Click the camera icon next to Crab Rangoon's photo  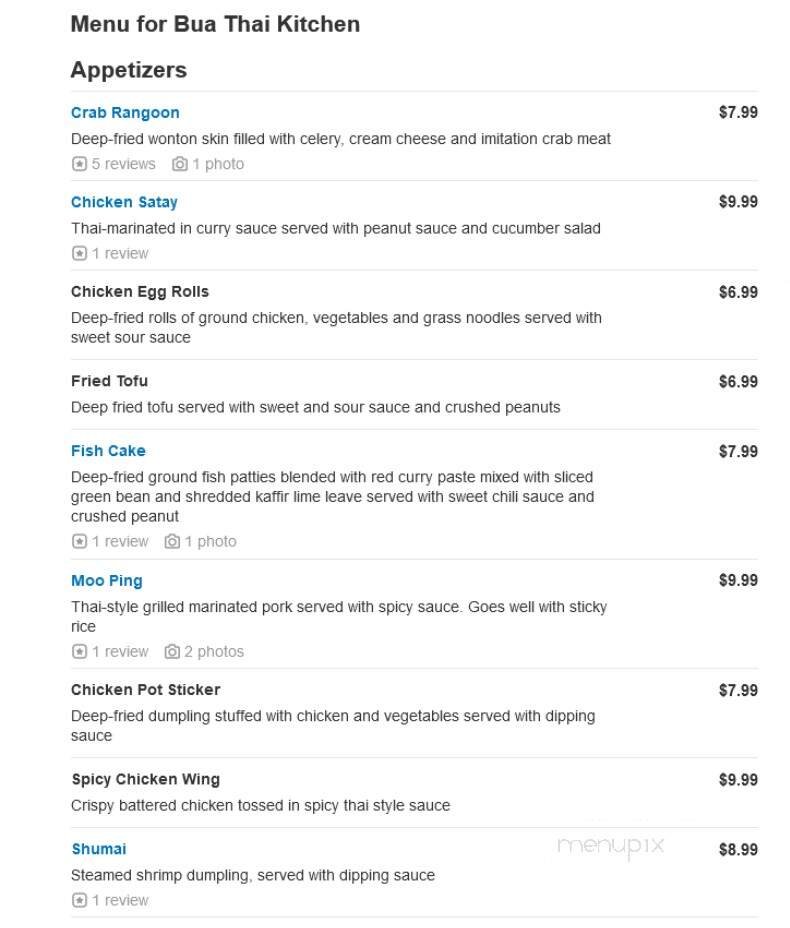[178, 164]
